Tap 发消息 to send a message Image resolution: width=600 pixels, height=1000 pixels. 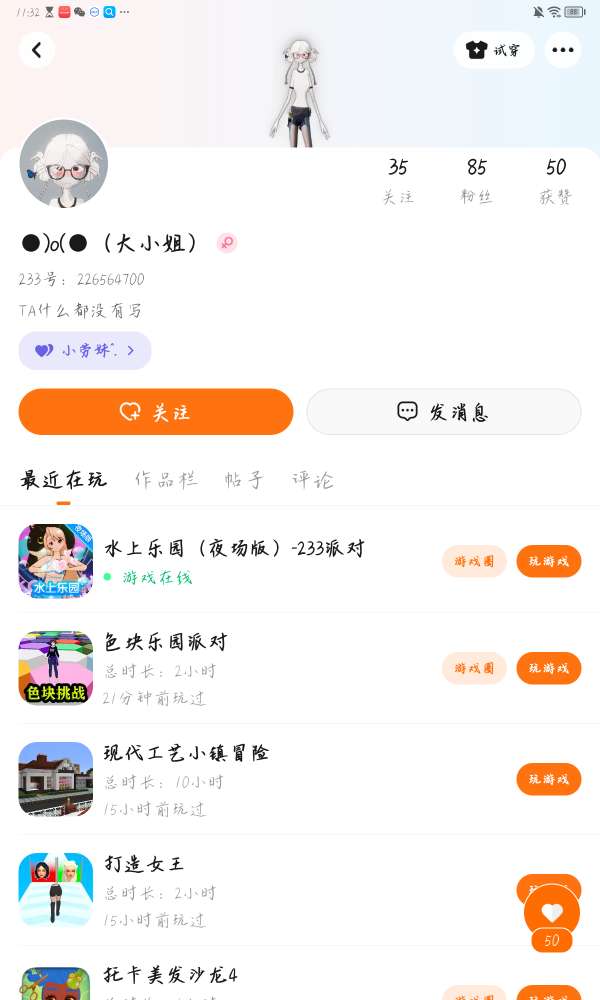coord(443,412)
